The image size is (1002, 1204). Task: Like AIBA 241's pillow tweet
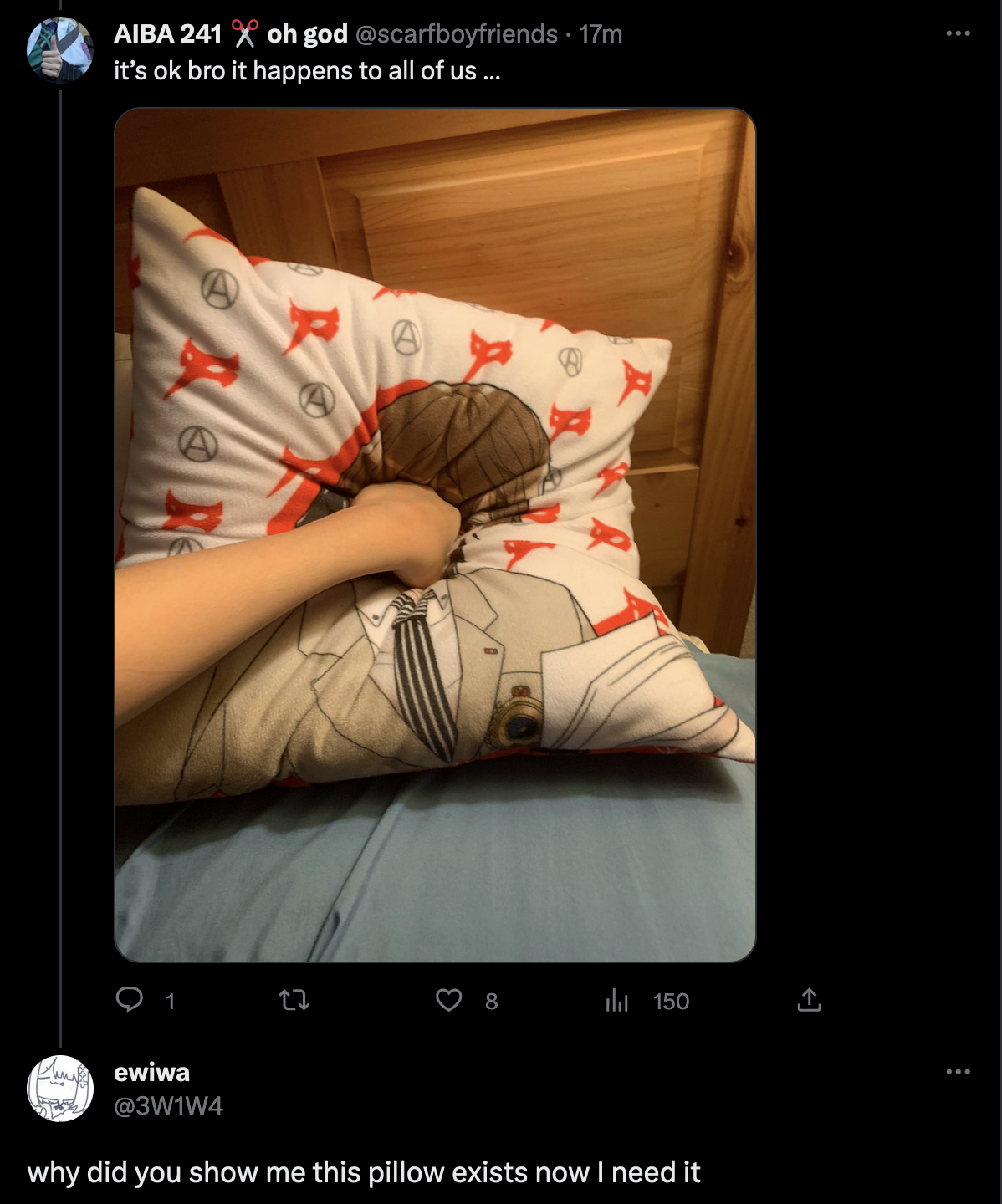[x=449, y=1000]
